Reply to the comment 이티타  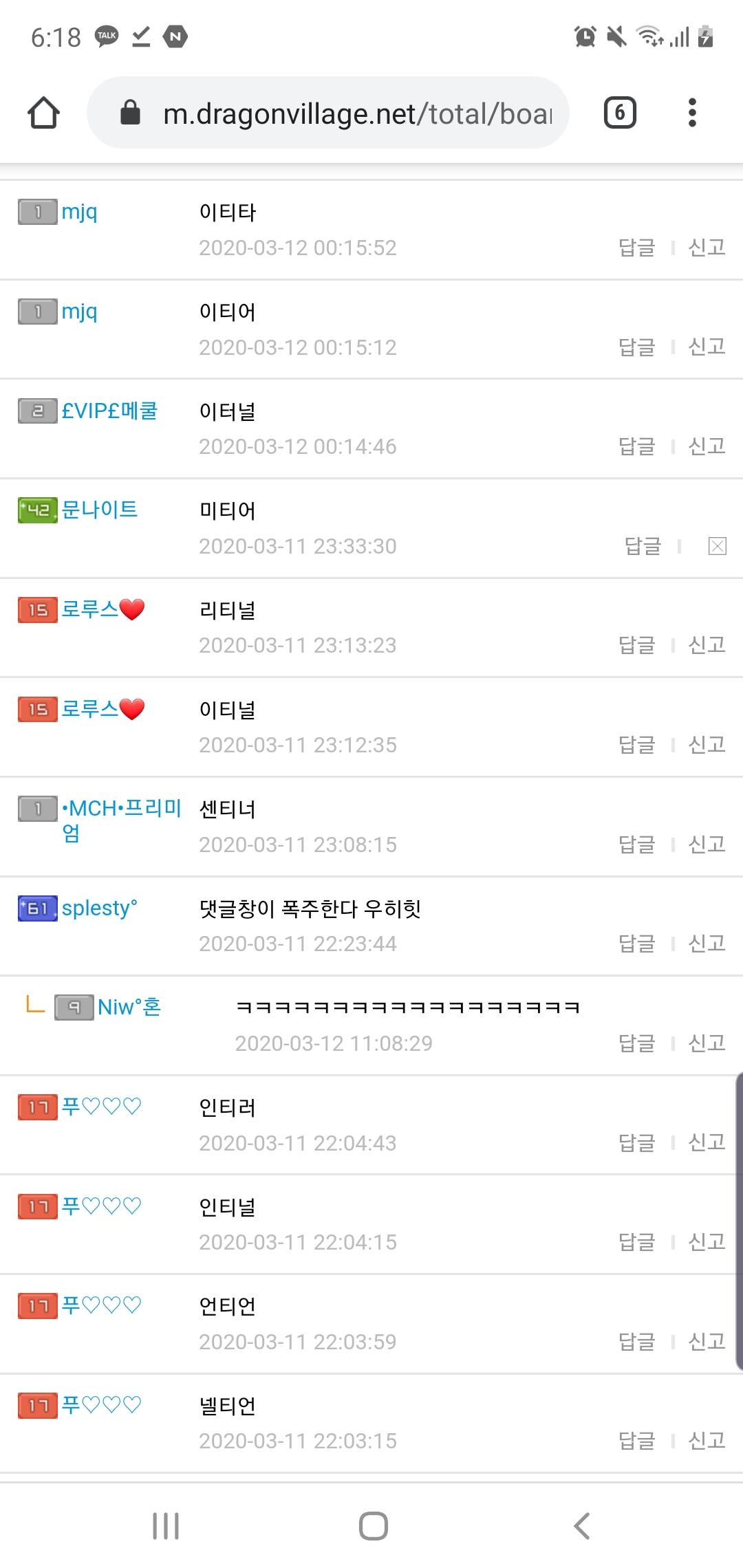(x=636, y=248)
